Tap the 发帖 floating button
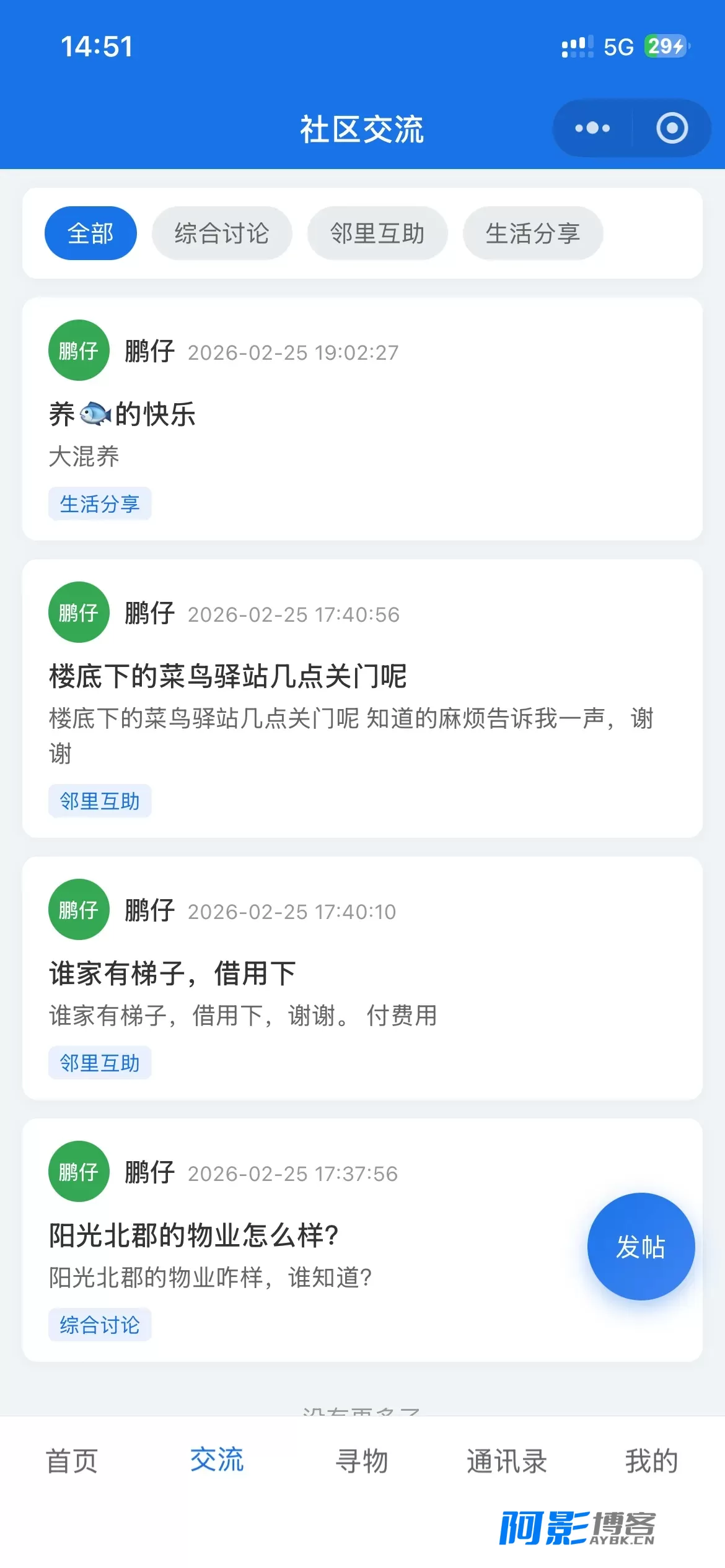This screenshot has width=725, height=1568. [641, 1247]
